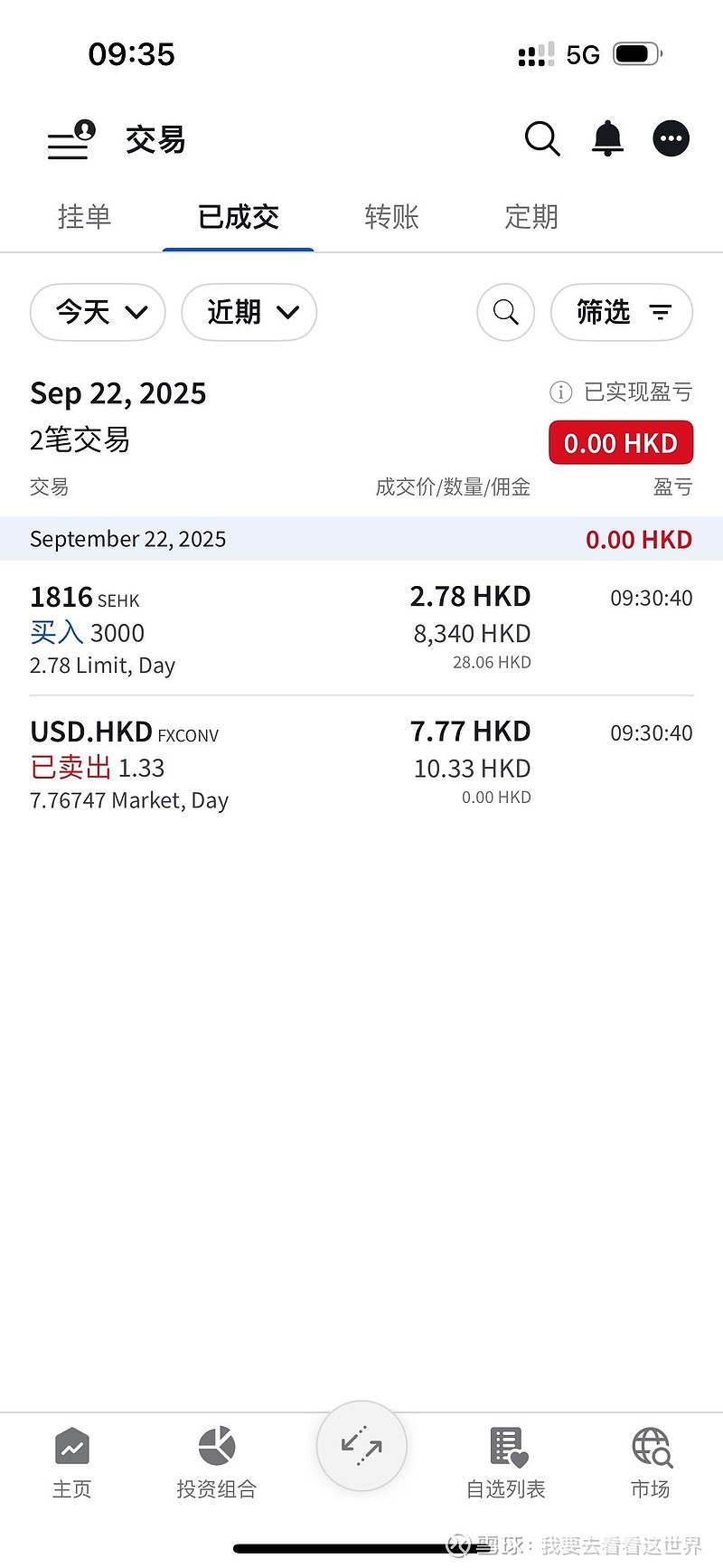The height and width of the screenshot is (1568, 723).
Task: Go to the 定期 tab
Action: [x=531, y=217]
